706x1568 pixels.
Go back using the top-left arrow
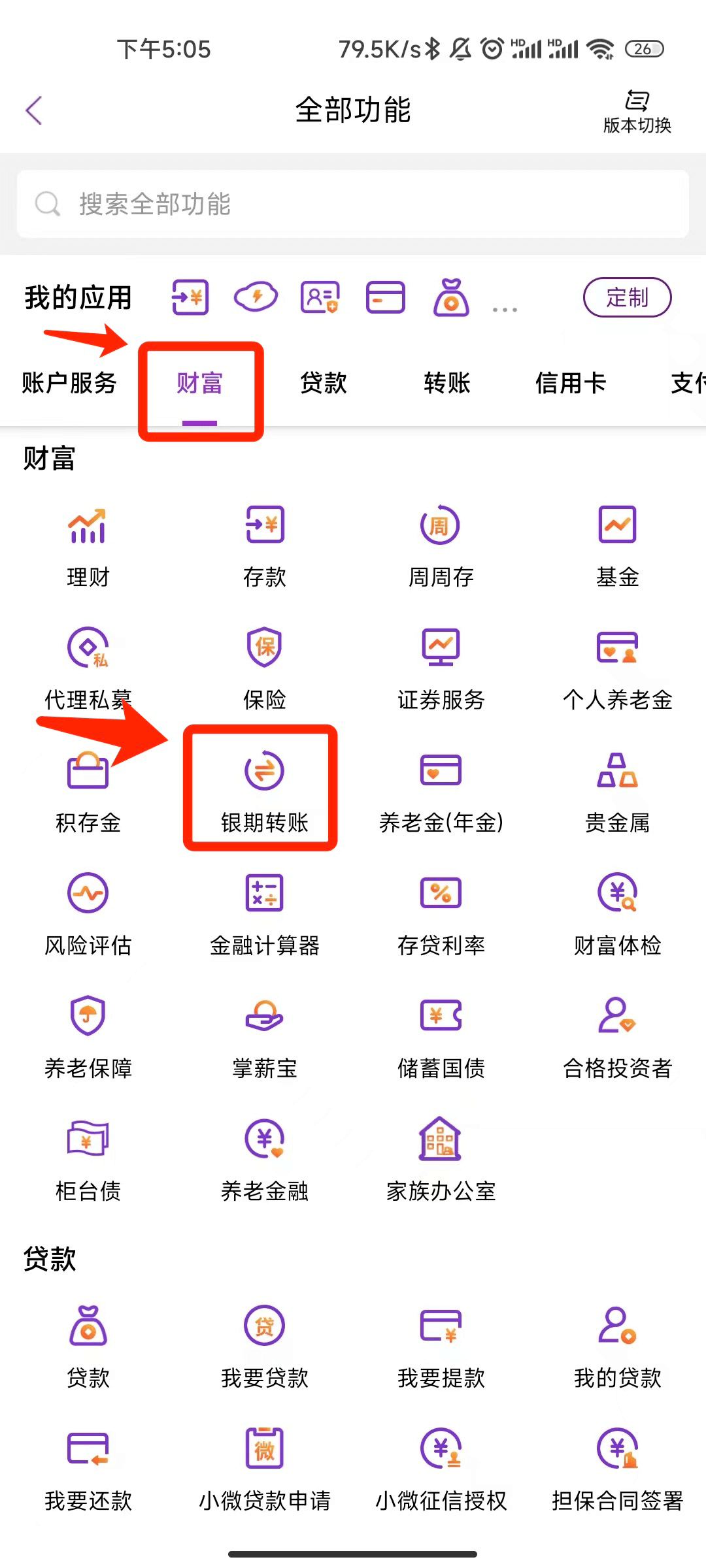34,110
